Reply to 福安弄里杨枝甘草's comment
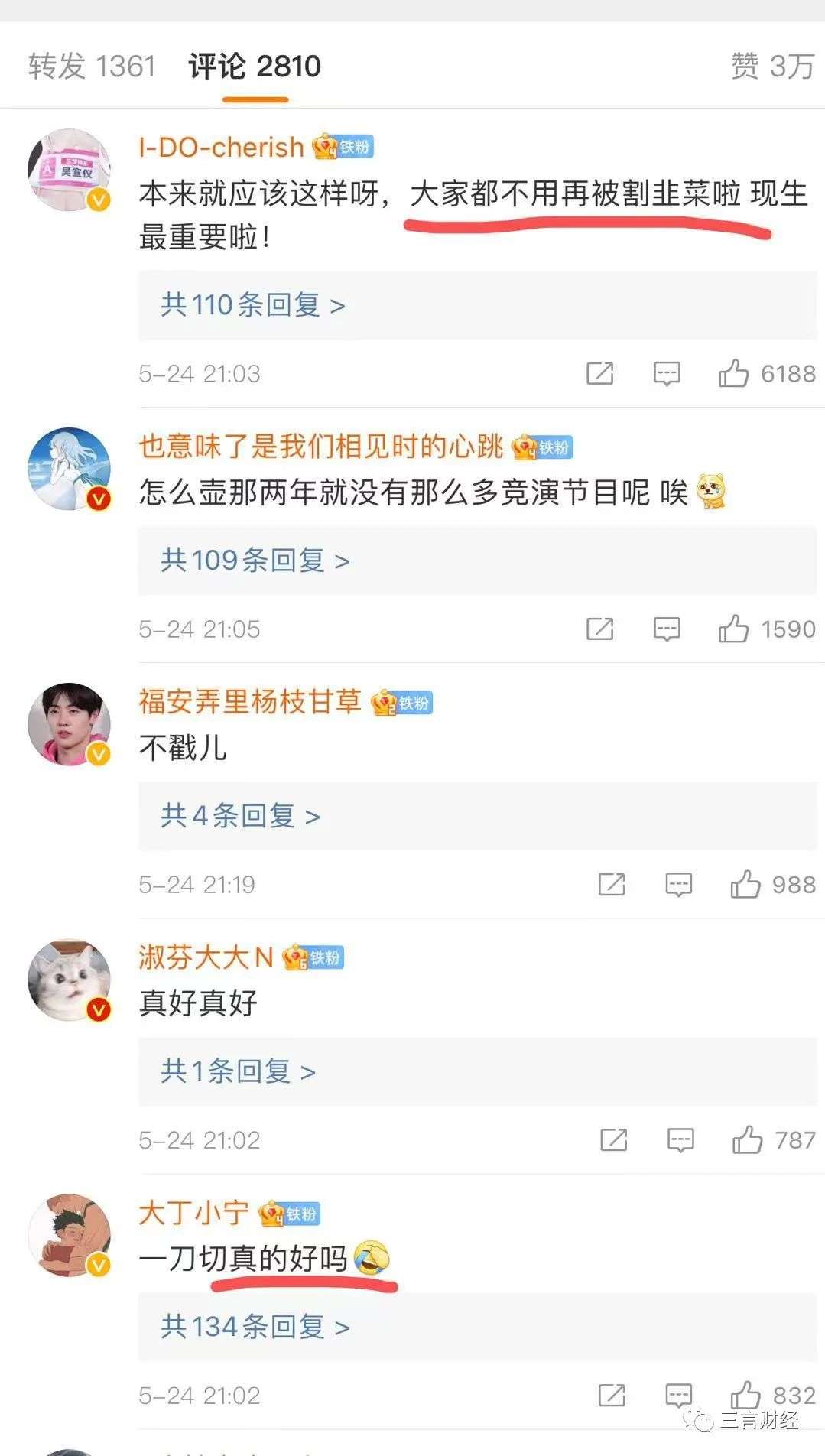825x1456 pixels. tap(678, 885)
